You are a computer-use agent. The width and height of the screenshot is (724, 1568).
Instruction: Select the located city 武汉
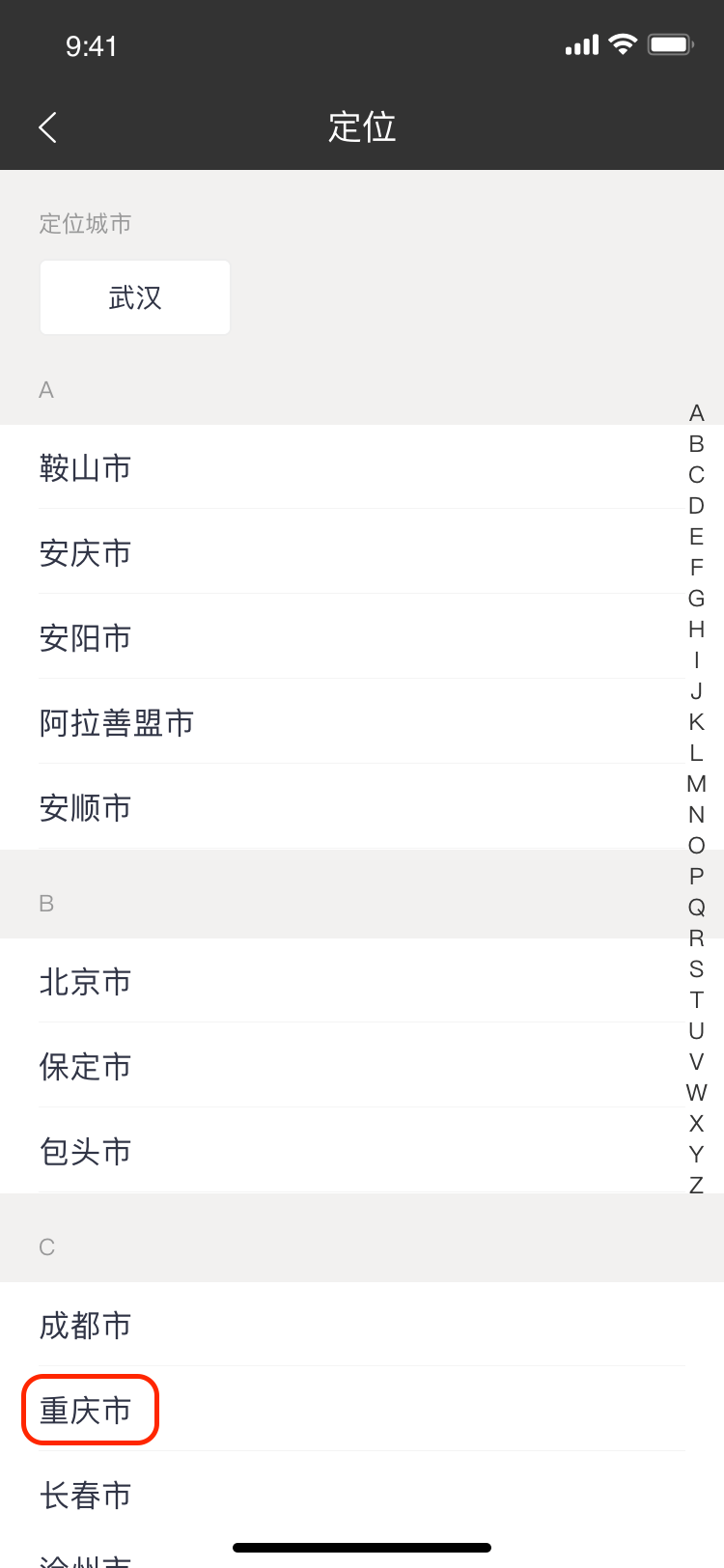[x=135, y=297]
